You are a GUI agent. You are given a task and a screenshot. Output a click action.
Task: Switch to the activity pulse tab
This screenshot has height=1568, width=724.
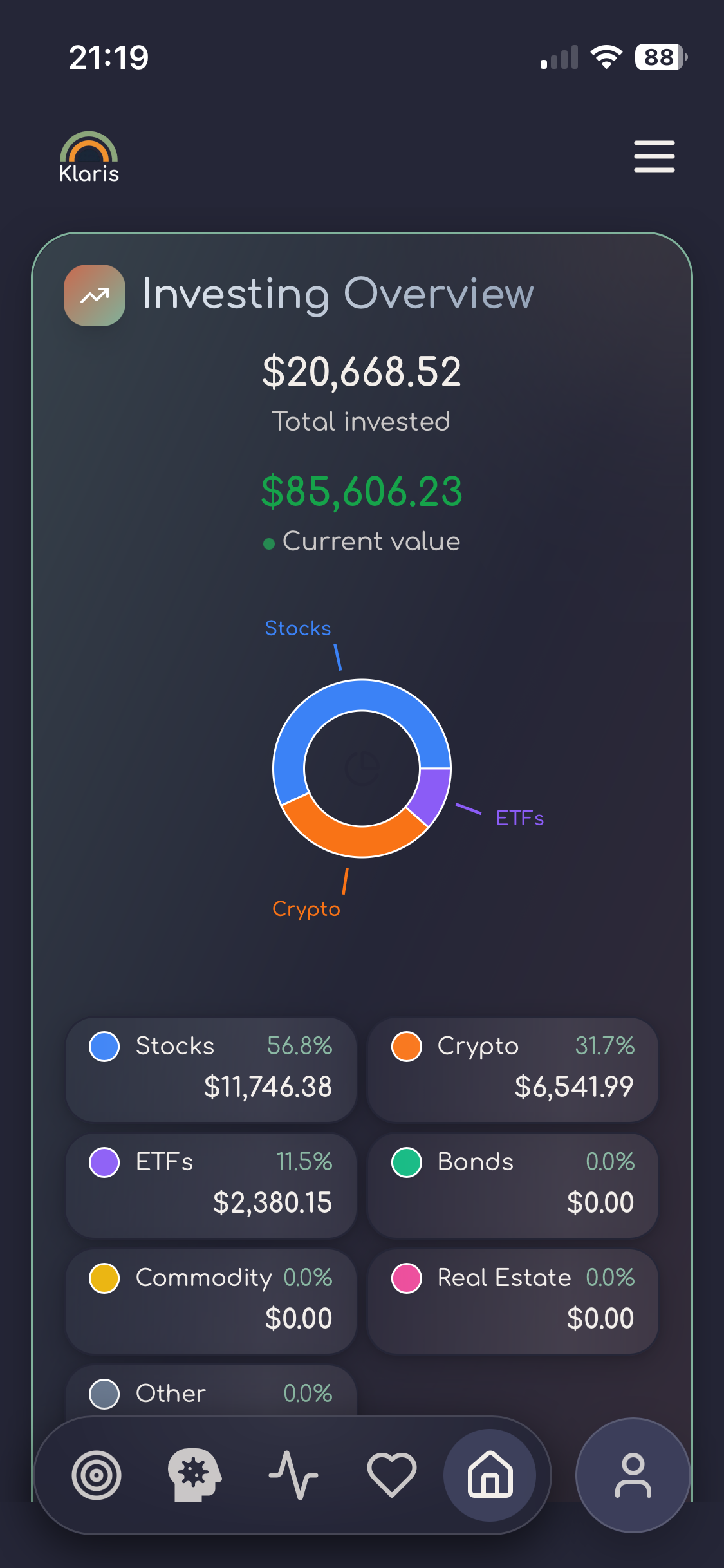tap(293, 1475)
